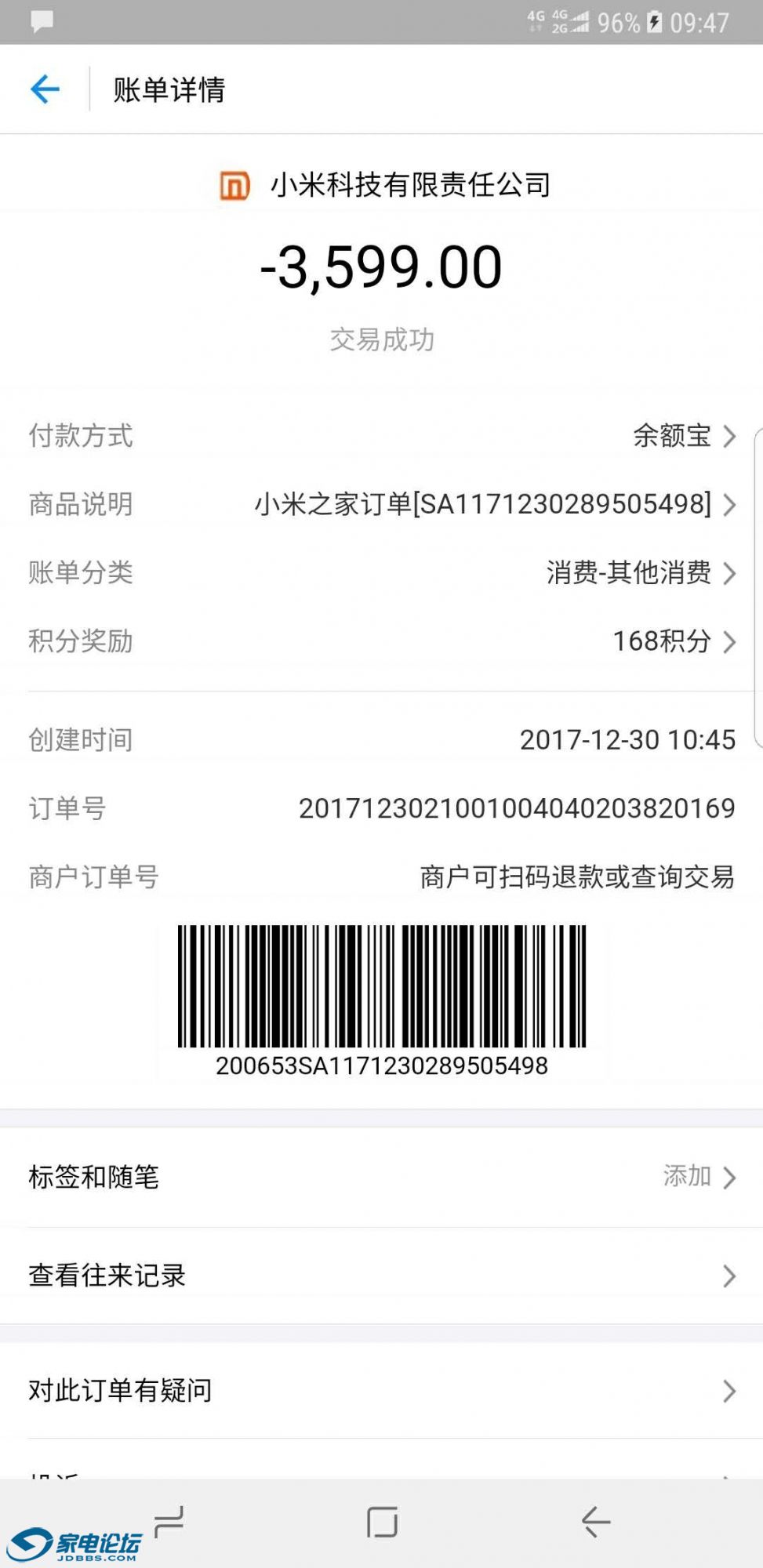Open recent apps from the navigation bar

[x=169, y=1522]
